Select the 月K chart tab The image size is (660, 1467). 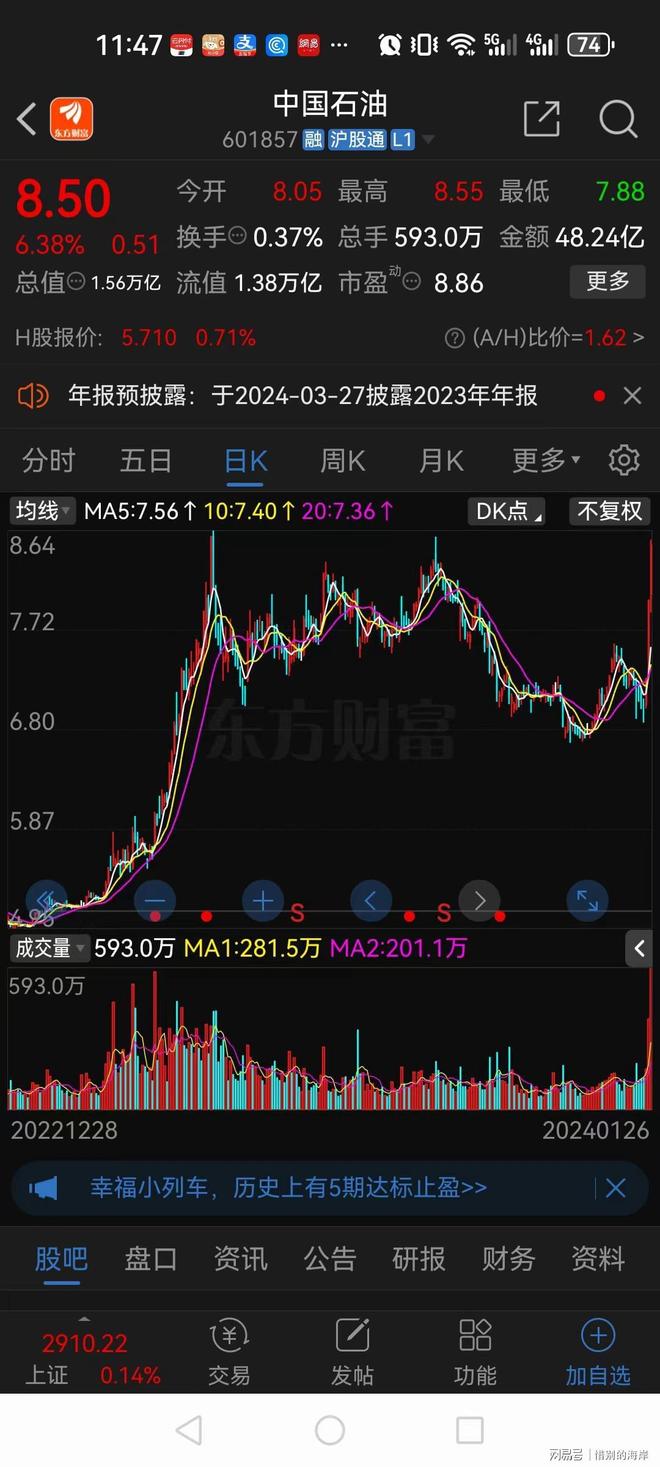pos(441,461)
